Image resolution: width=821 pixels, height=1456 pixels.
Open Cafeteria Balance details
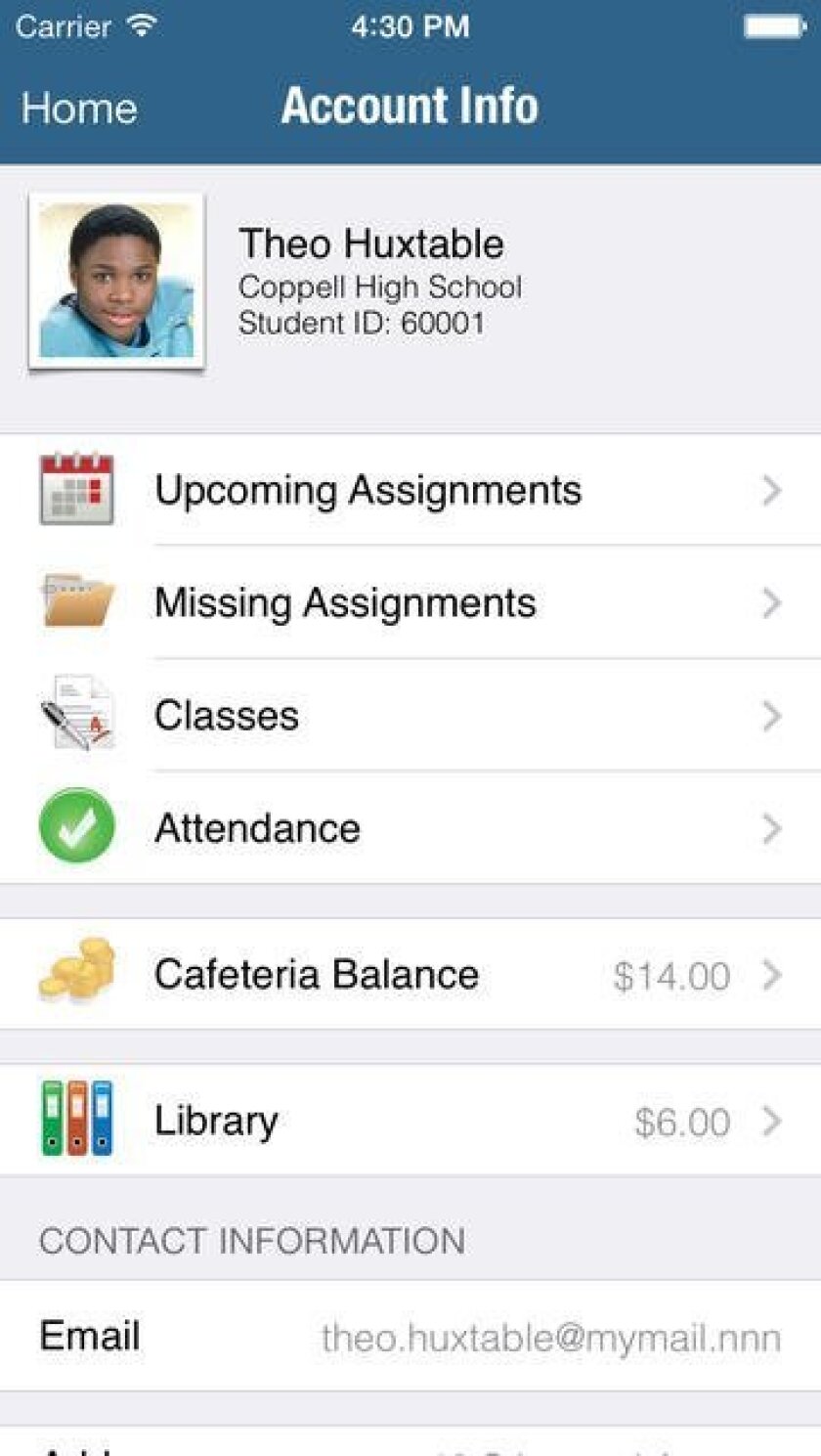click(x=410, y=974)
